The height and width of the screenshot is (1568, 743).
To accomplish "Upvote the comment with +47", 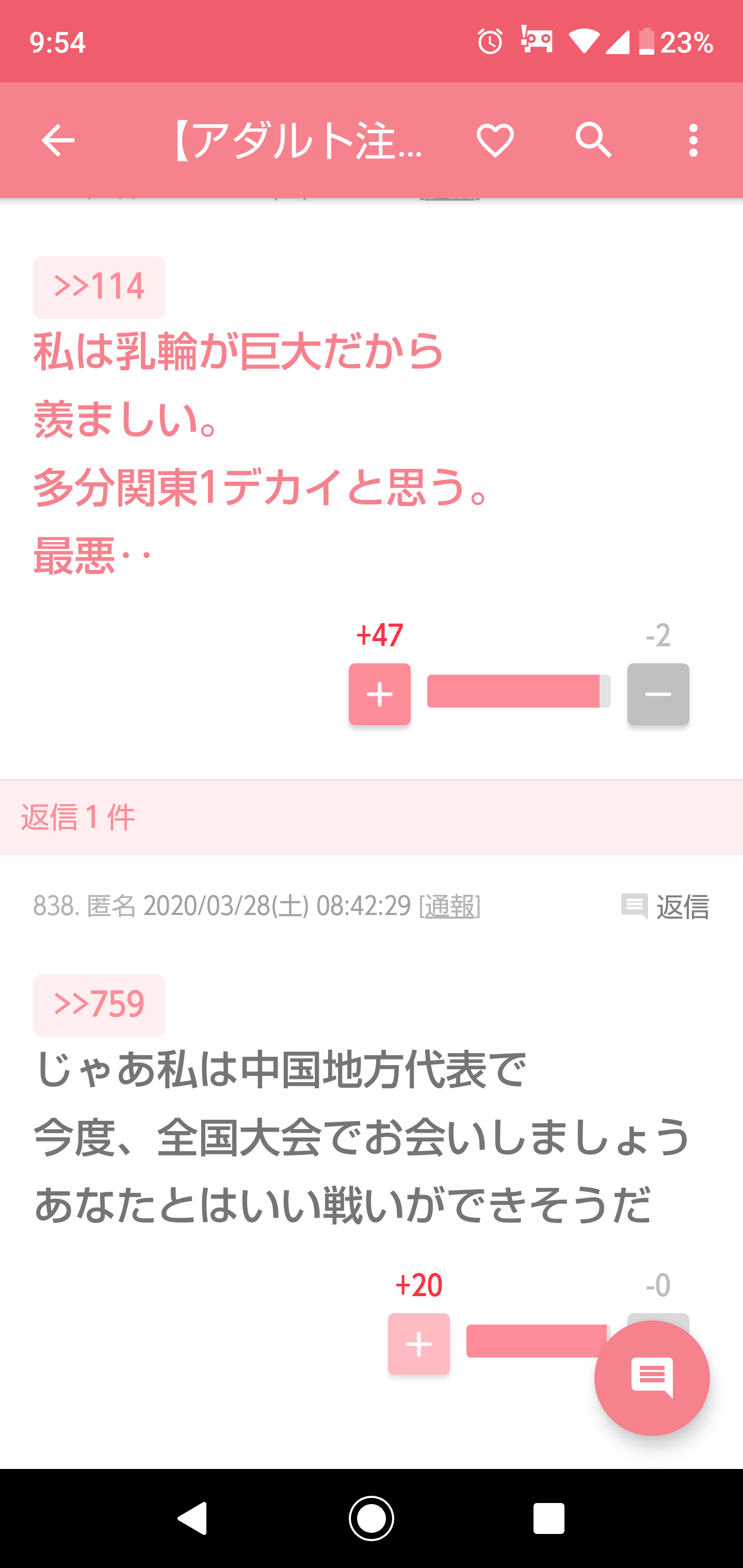I will point(379,694).
